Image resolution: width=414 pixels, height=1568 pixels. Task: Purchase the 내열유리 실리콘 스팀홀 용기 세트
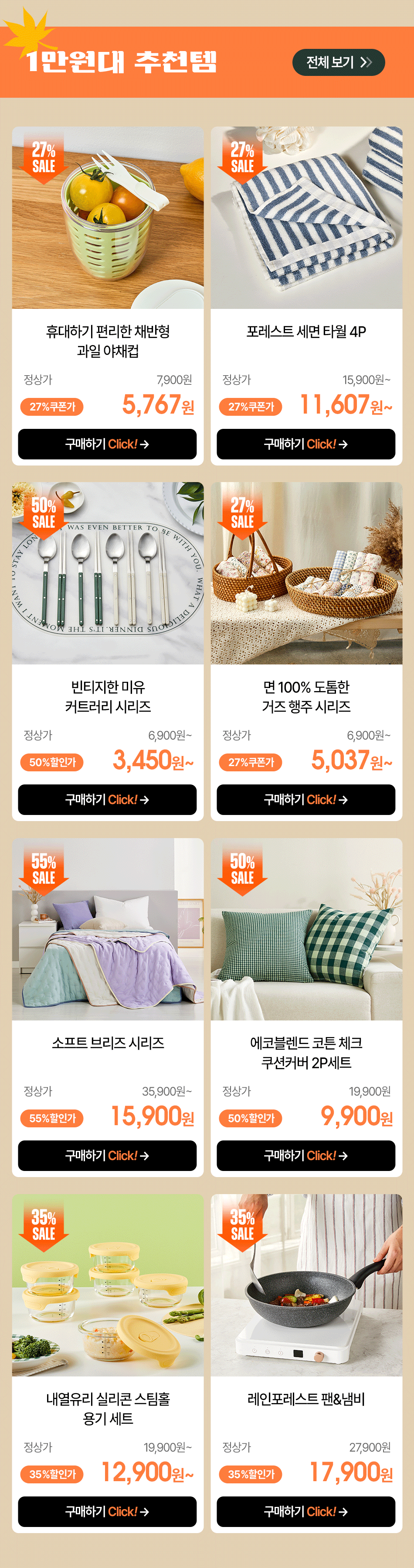coord(107,1511)
